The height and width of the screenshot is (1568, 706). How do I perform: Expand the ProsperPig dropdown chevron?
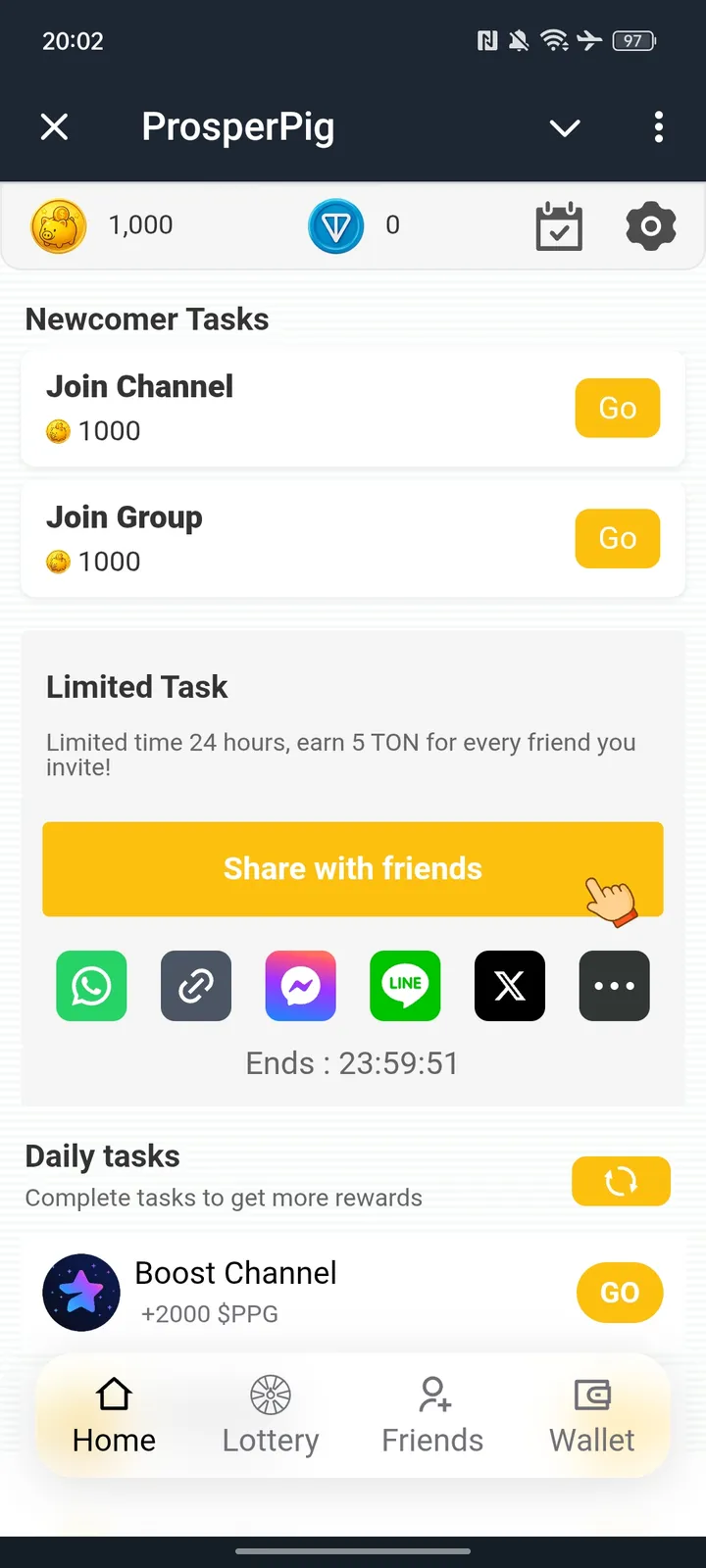[565, 127]
